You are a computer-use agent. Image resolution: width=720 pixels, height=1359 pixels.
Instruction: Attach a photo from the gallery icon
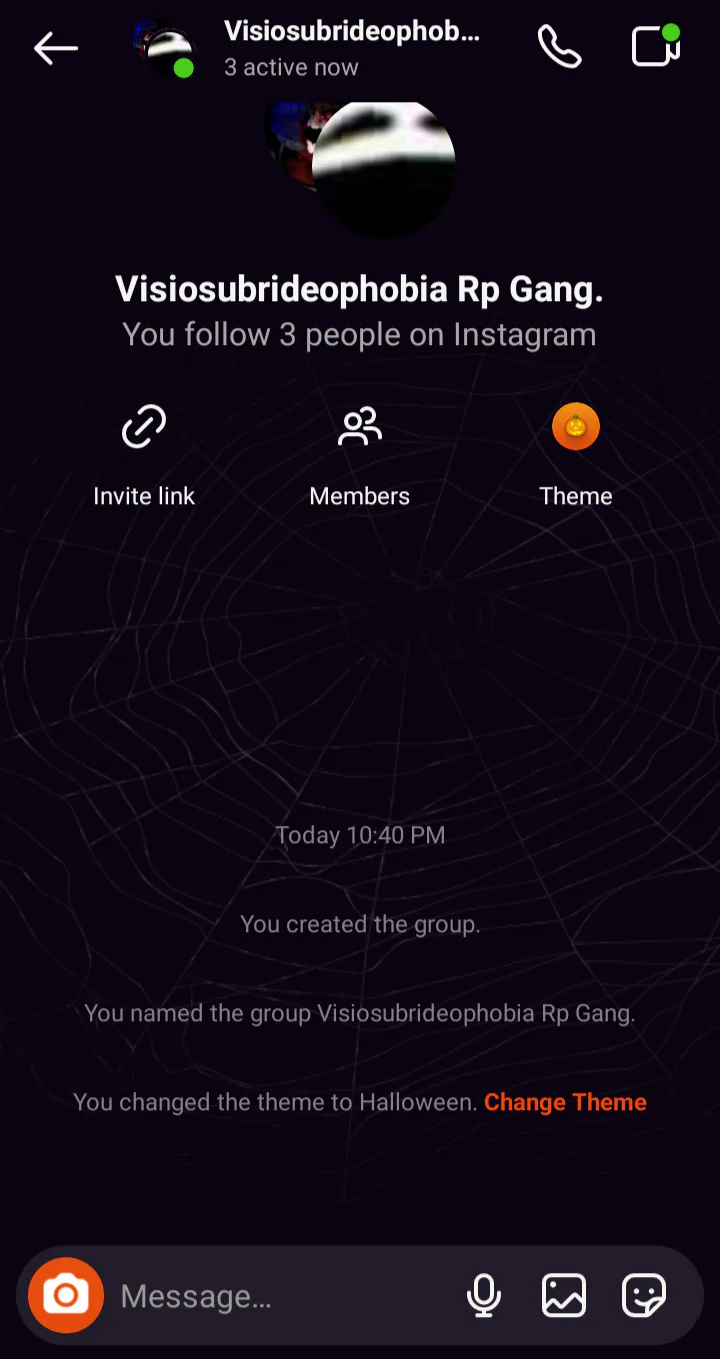564,1296
